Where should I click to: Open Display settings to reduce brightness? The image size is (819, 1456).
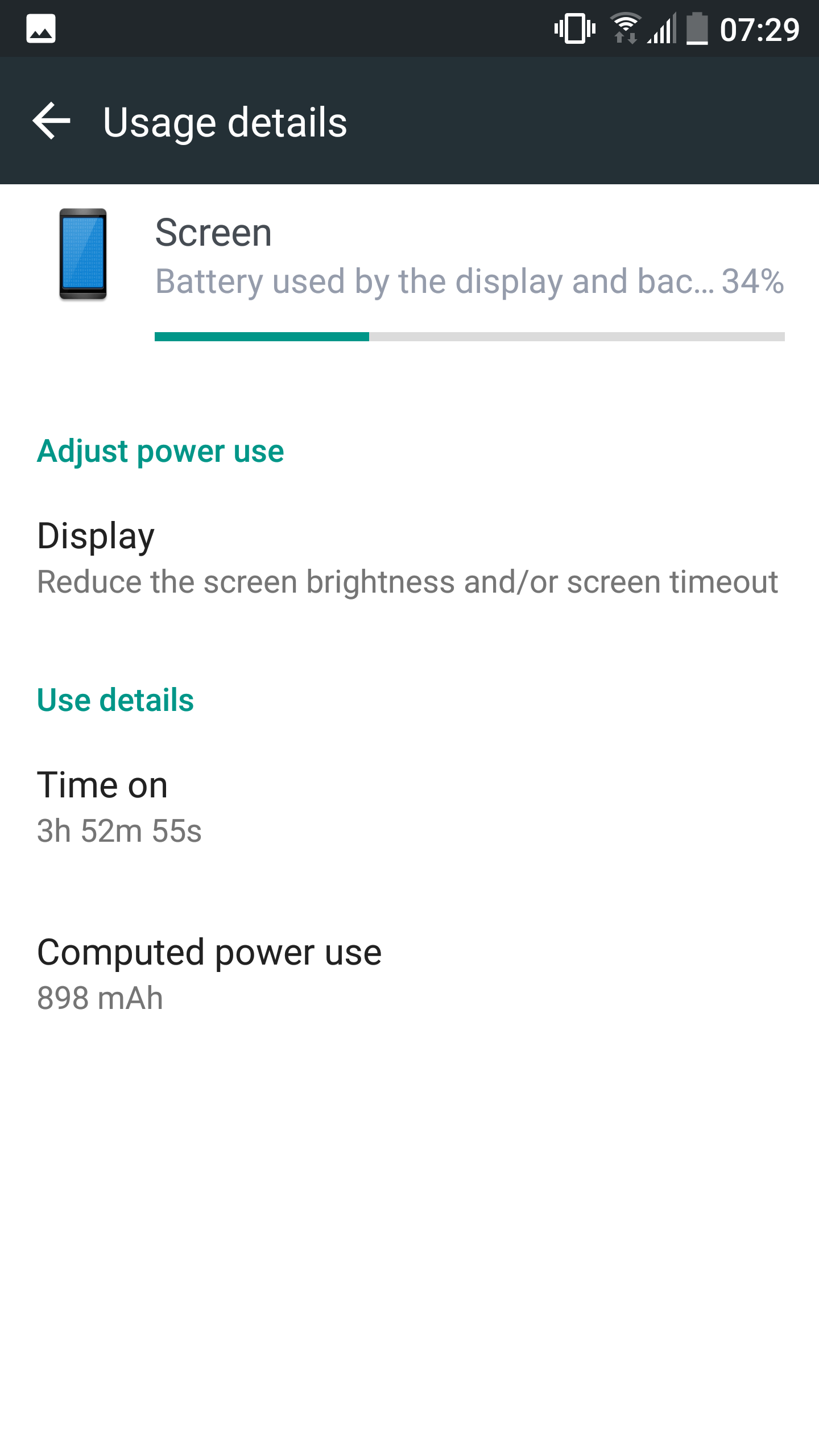click(409, 558)
